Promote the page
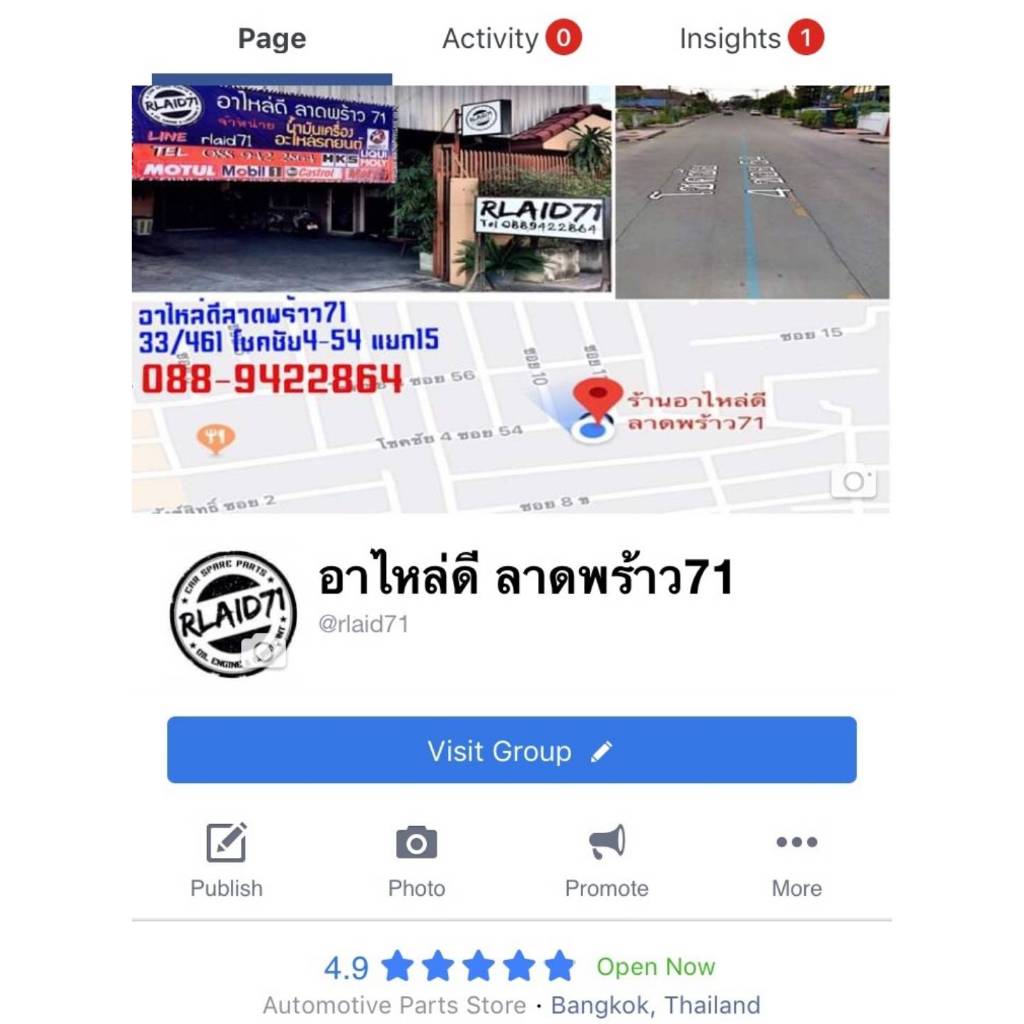Viewport: 1024px width, 1024px height. point(606,860)
